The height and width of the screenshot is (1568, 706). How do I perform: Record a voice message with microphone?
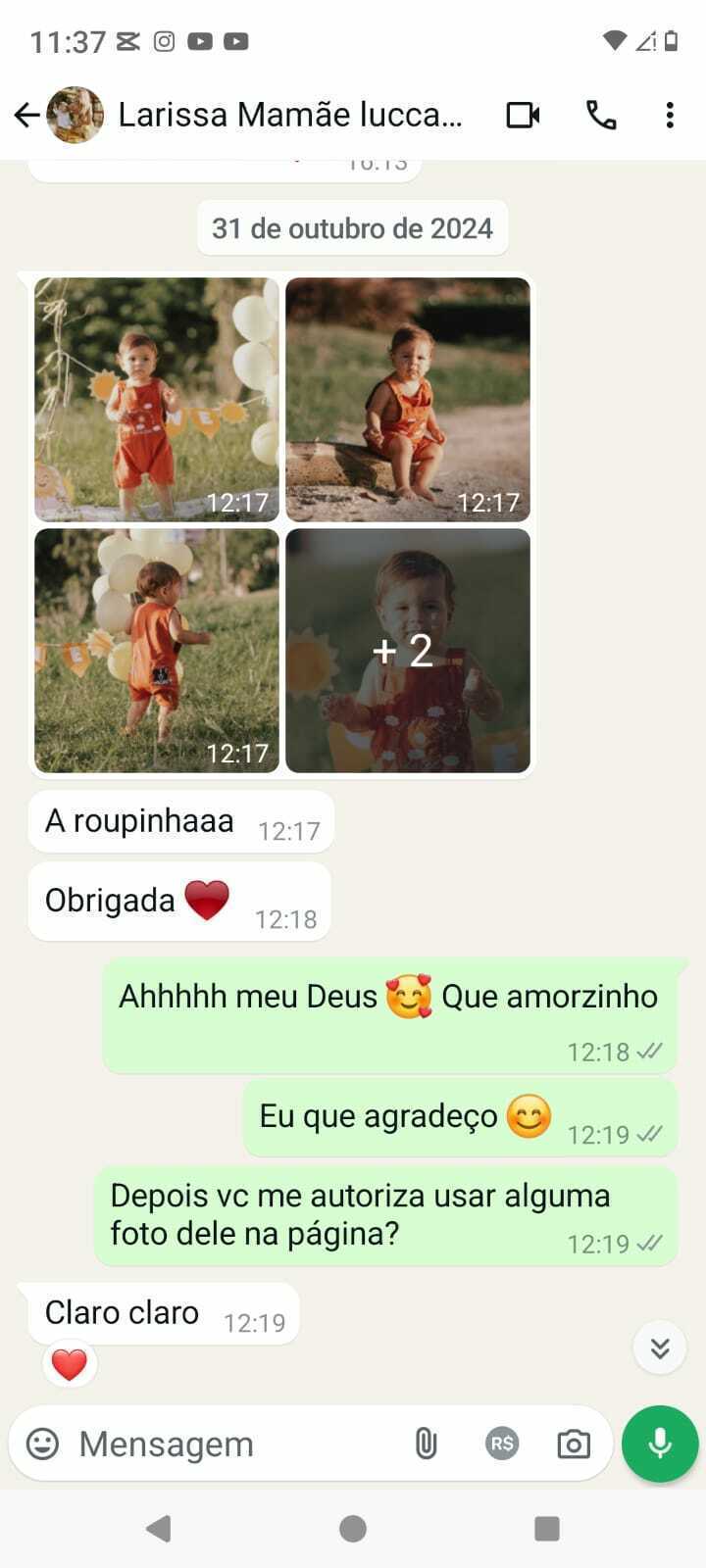point(660,1444)
